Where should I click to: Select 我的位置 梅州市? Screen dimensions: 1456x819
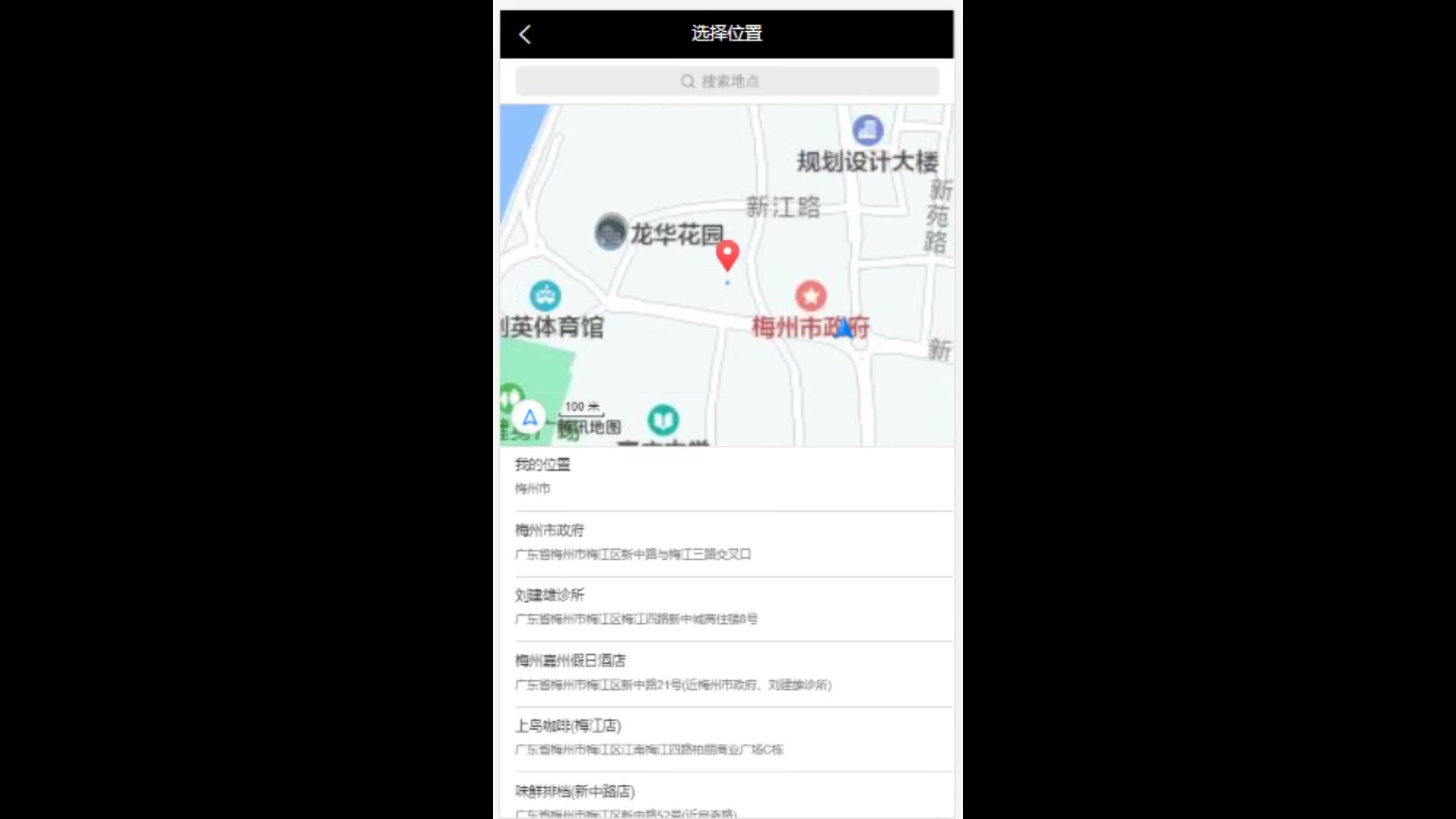click(x=726, y=476)
